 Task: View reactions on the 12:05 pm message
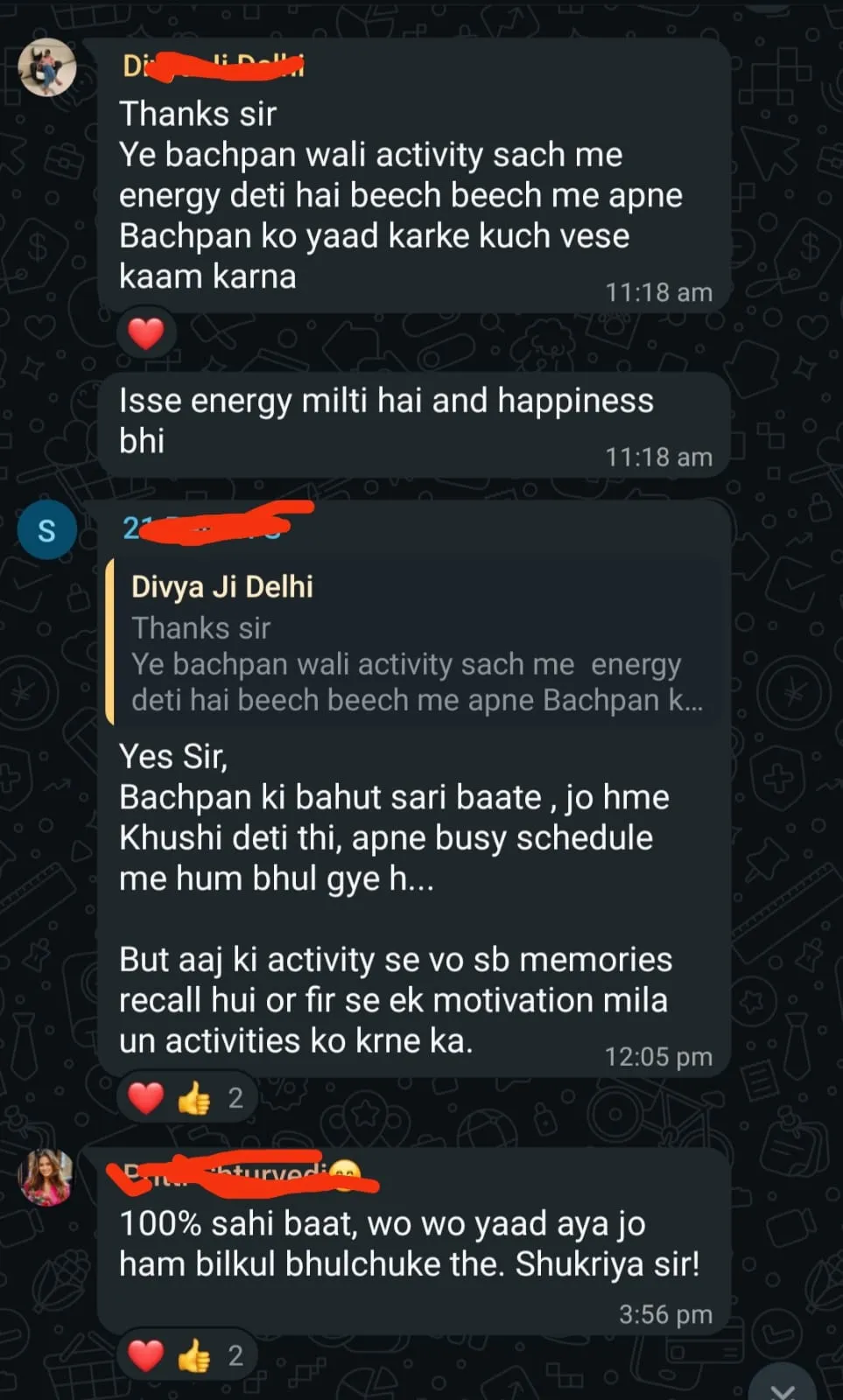point(186,1097)
